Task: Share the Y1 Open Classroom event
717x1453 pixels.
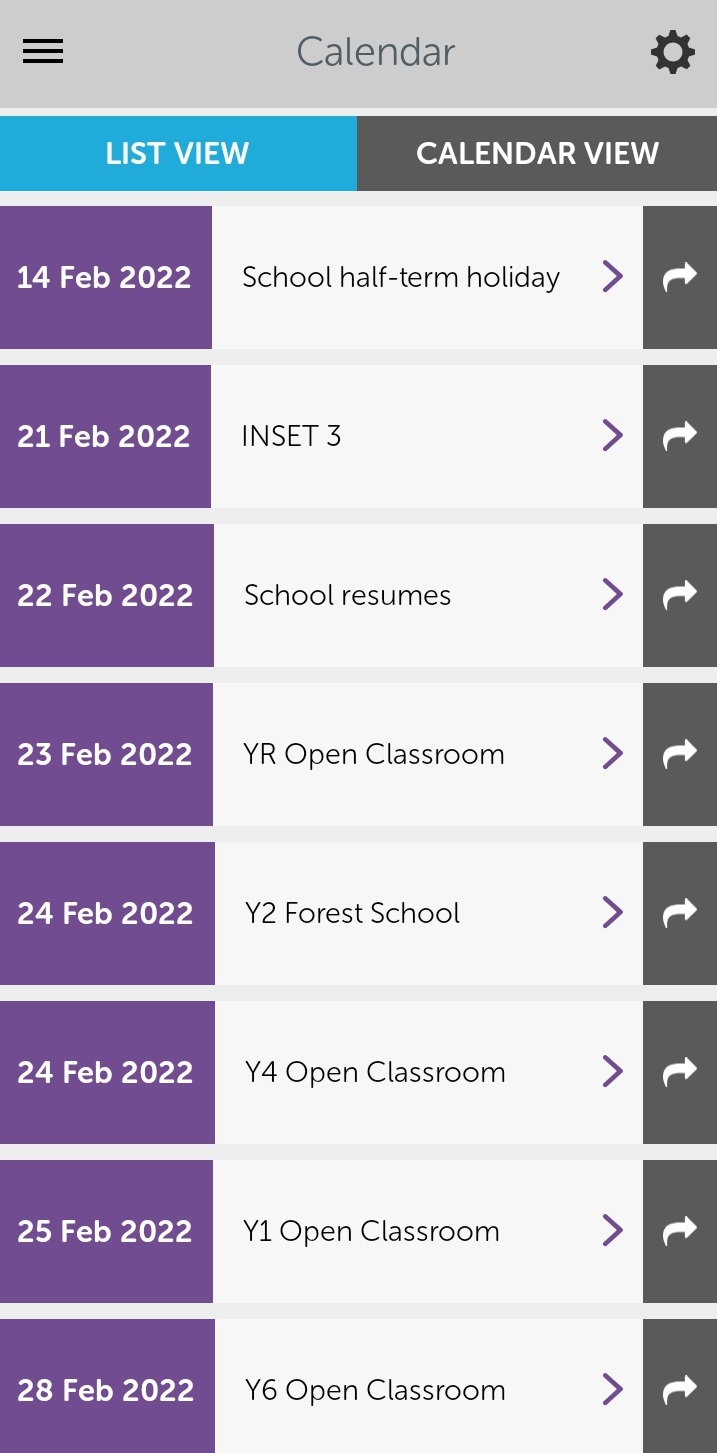Action: tap(680, 1231)
